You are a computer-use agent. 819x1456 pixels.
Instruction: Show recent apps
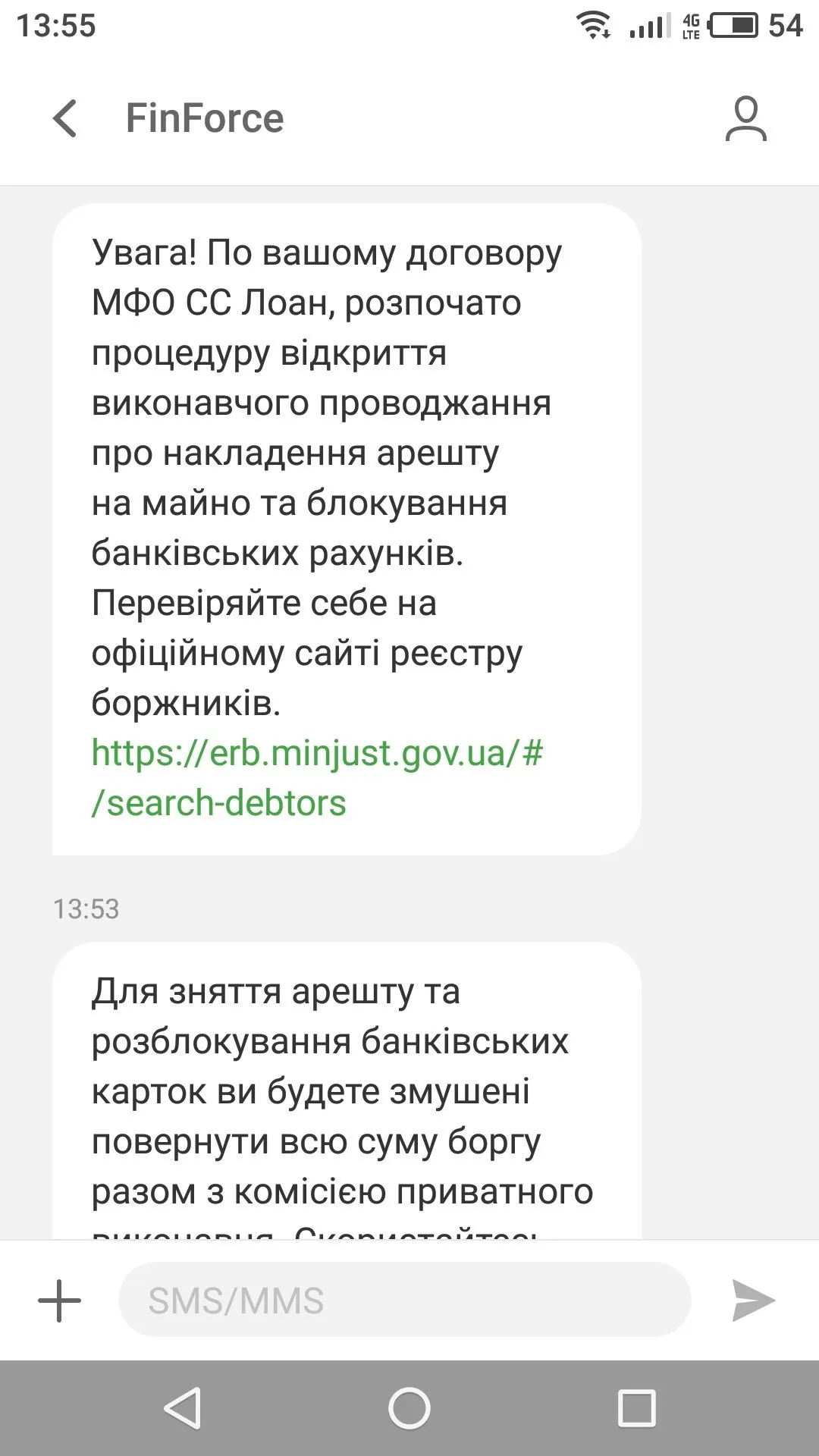tap(637, 1408)
